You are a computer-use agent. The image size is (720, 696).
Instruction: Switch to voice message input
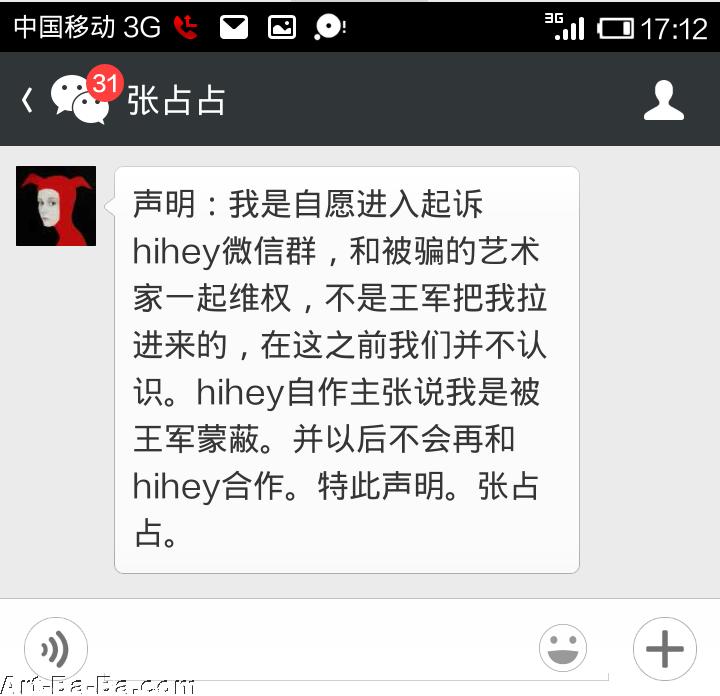click(56, 650)
